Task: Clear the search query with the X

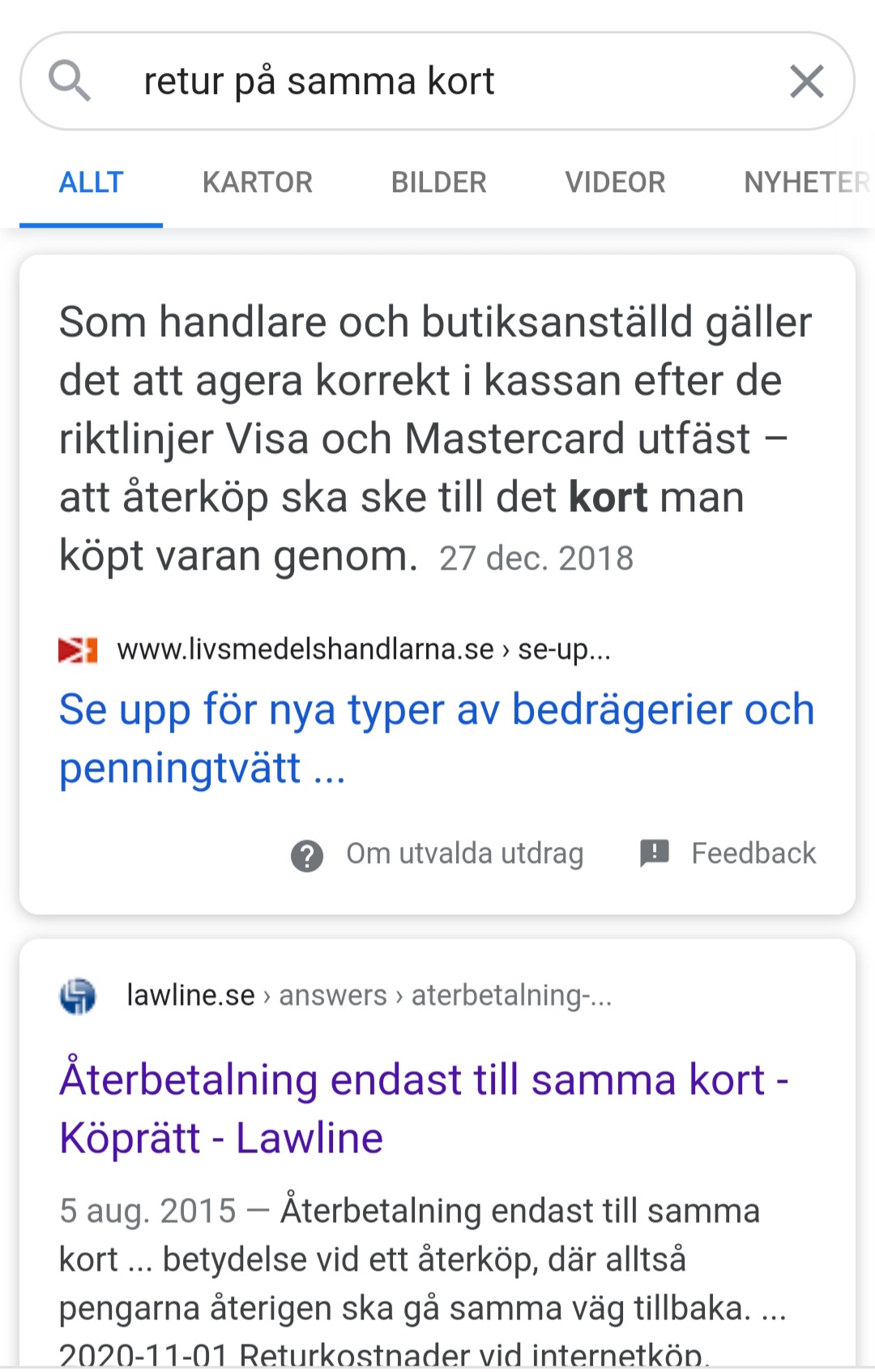Action: click(x=806, y=82)
